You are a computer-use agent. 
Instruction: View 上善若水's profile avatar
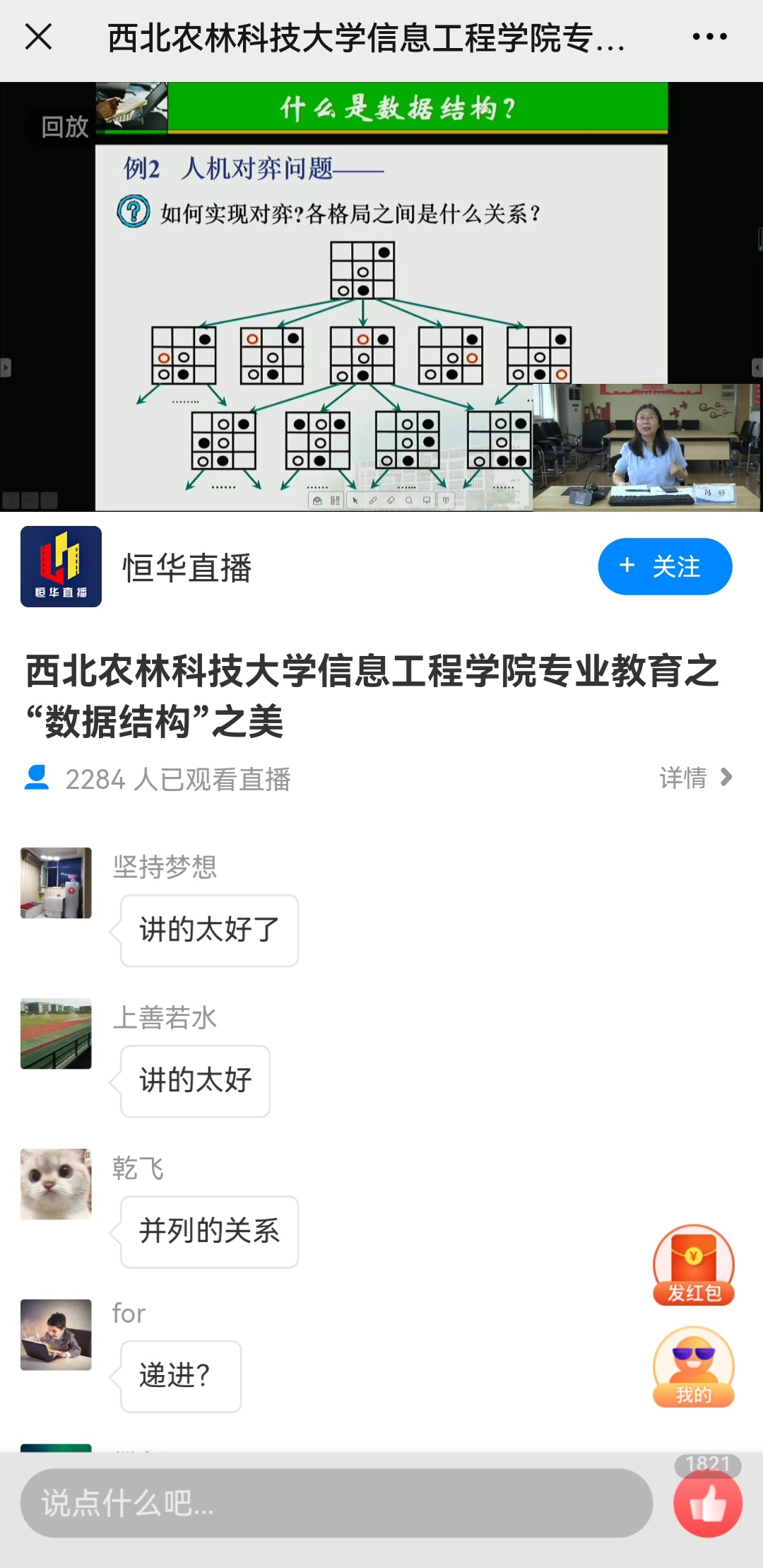click(x=57, y=1034)
